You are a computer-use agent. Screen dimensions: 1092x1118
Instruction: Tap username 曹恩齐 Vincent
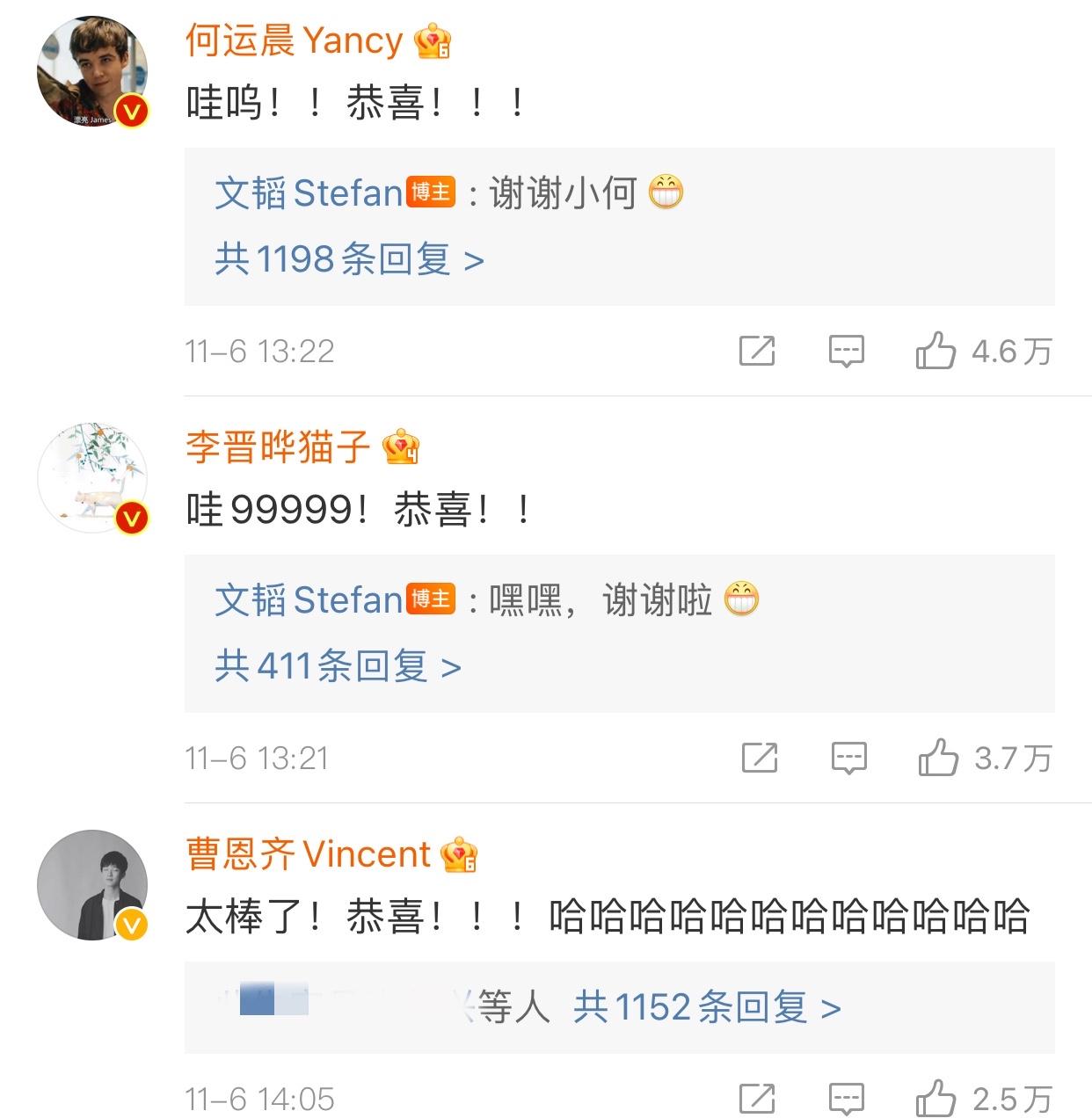click(308, 854)
